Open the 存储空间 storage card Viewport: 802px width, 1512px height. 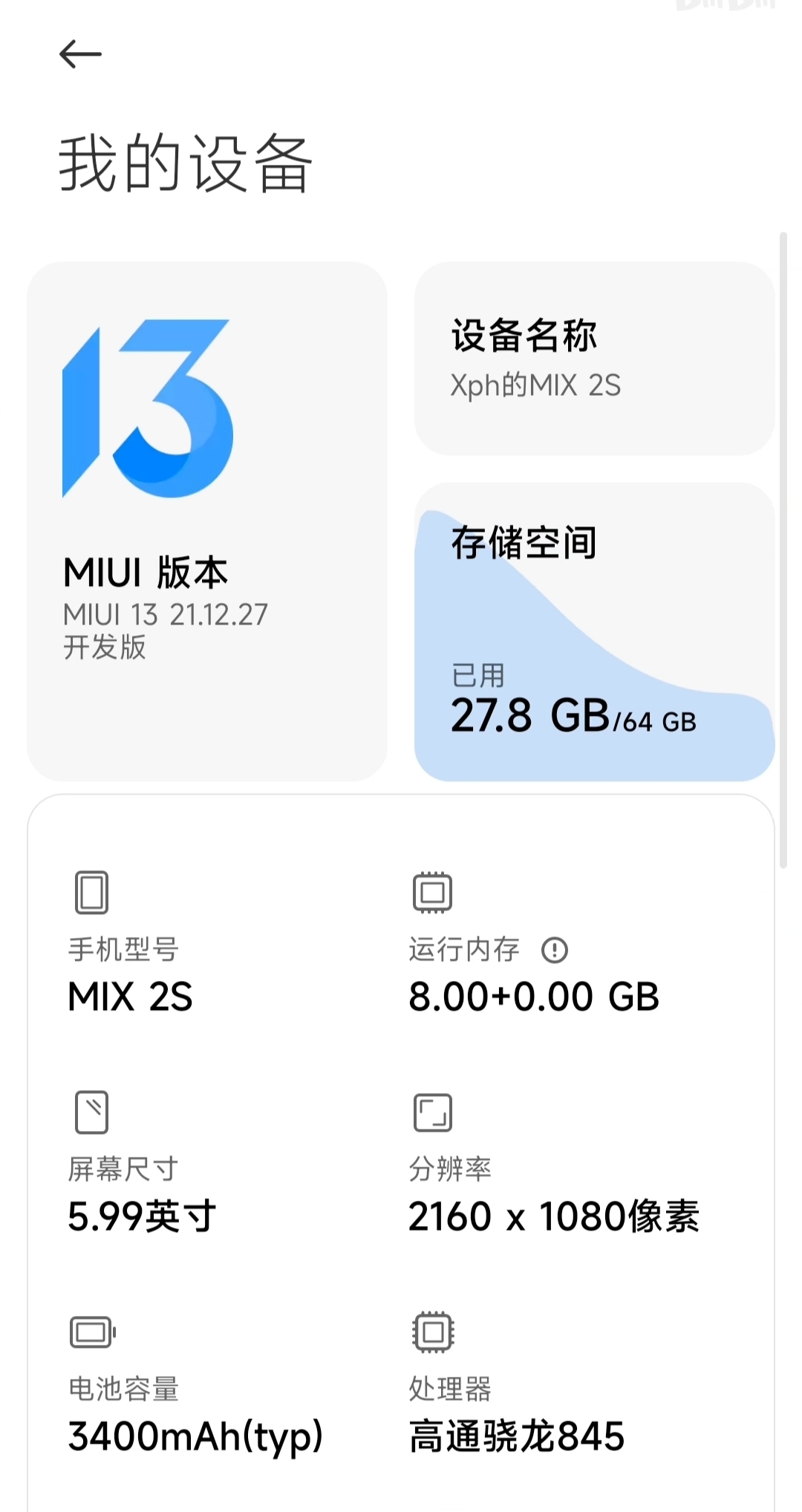pos(595,632)
